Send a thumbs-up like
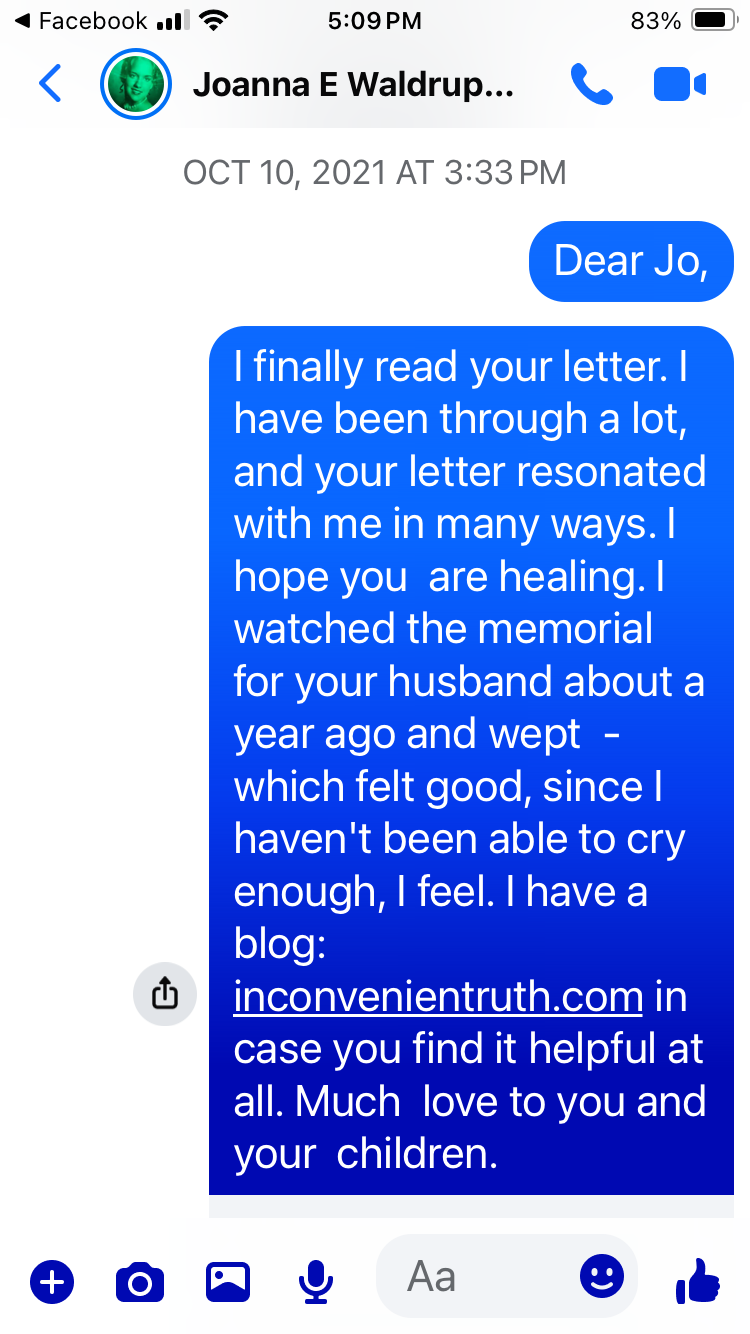The height and width of the screenshot is (1334, 750). point(697,1279)
